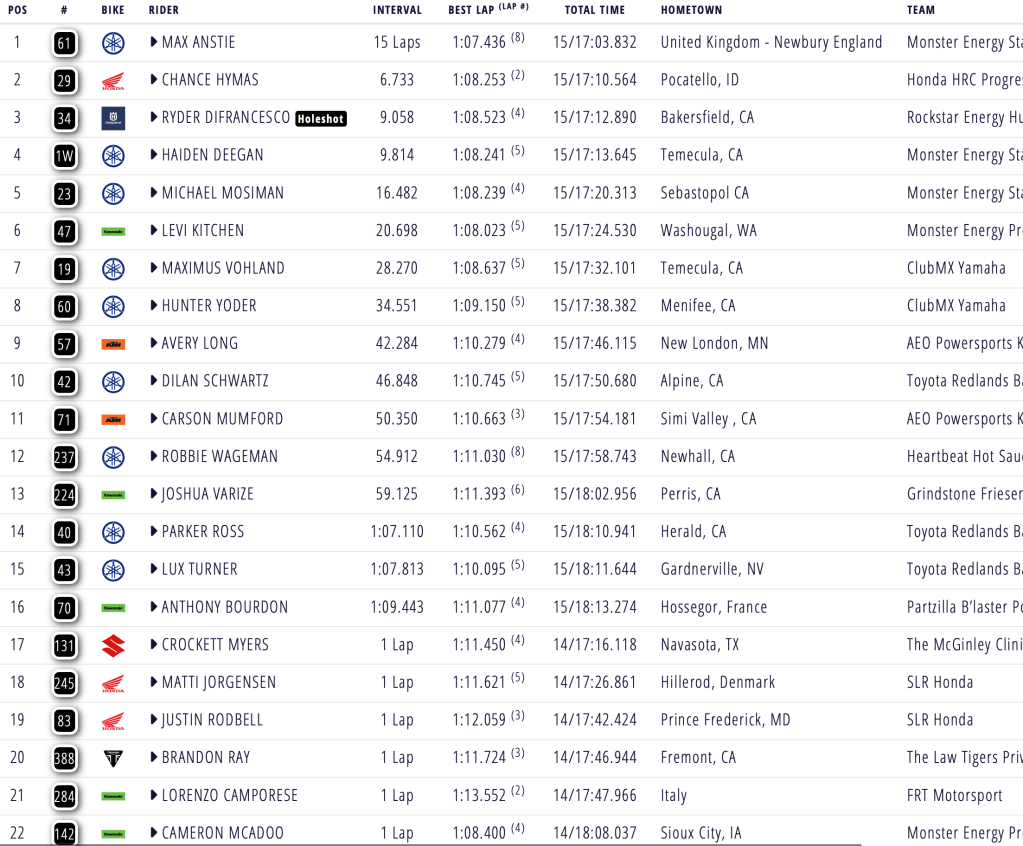
Task: Expand Max Anstie's rider details
Action: point(154,42)
